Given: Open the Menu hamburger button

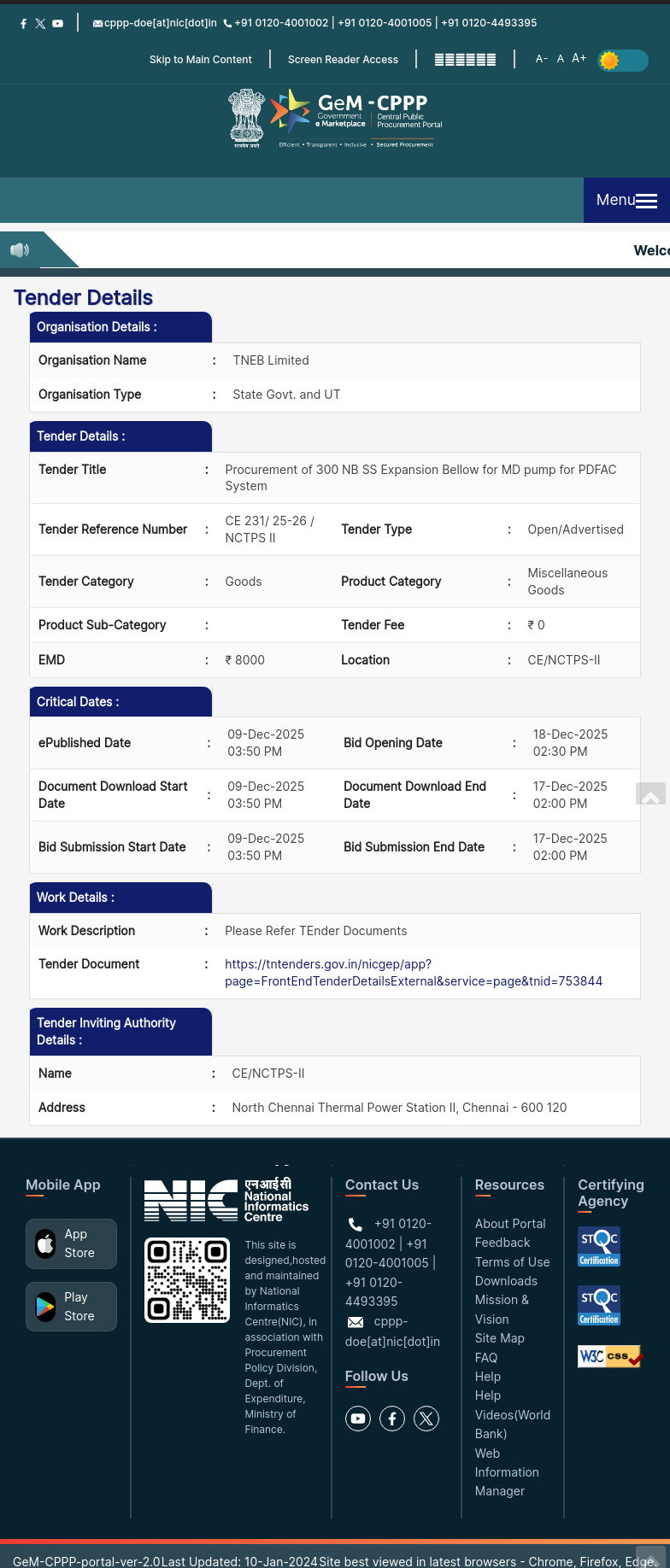Looking at the screenshot, I should (626, 200).
